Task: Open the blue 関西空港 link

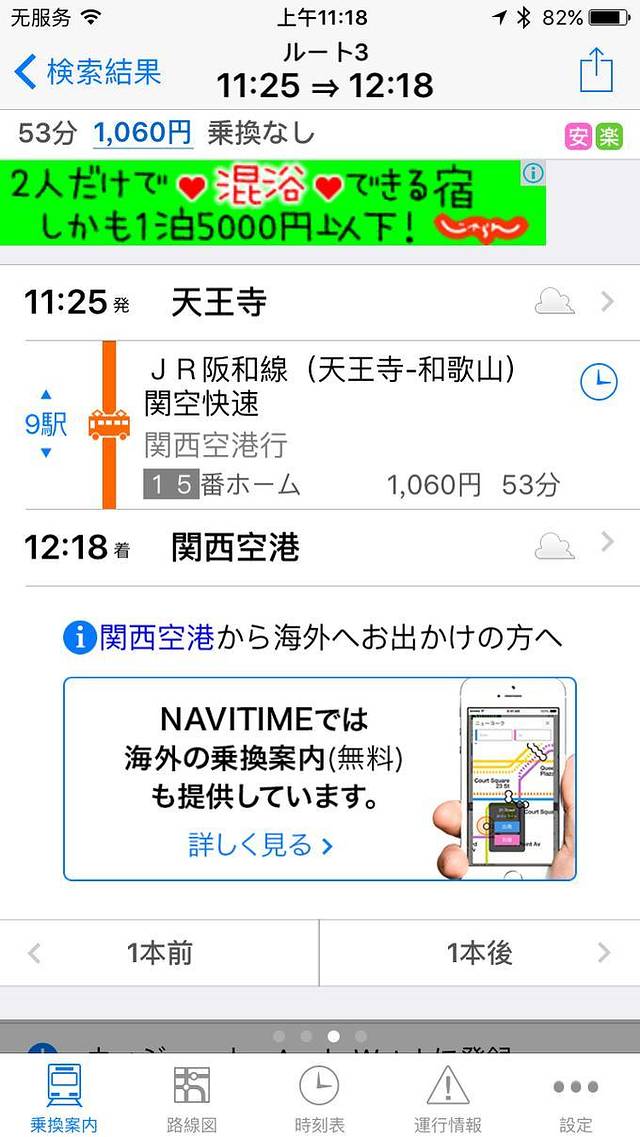Action: click(x=157, y=637)
